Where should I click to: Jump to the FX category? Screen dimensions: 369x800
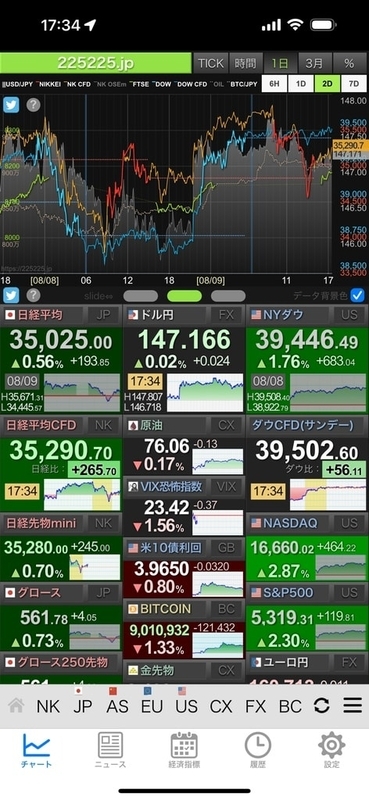[x=255, y=706]
